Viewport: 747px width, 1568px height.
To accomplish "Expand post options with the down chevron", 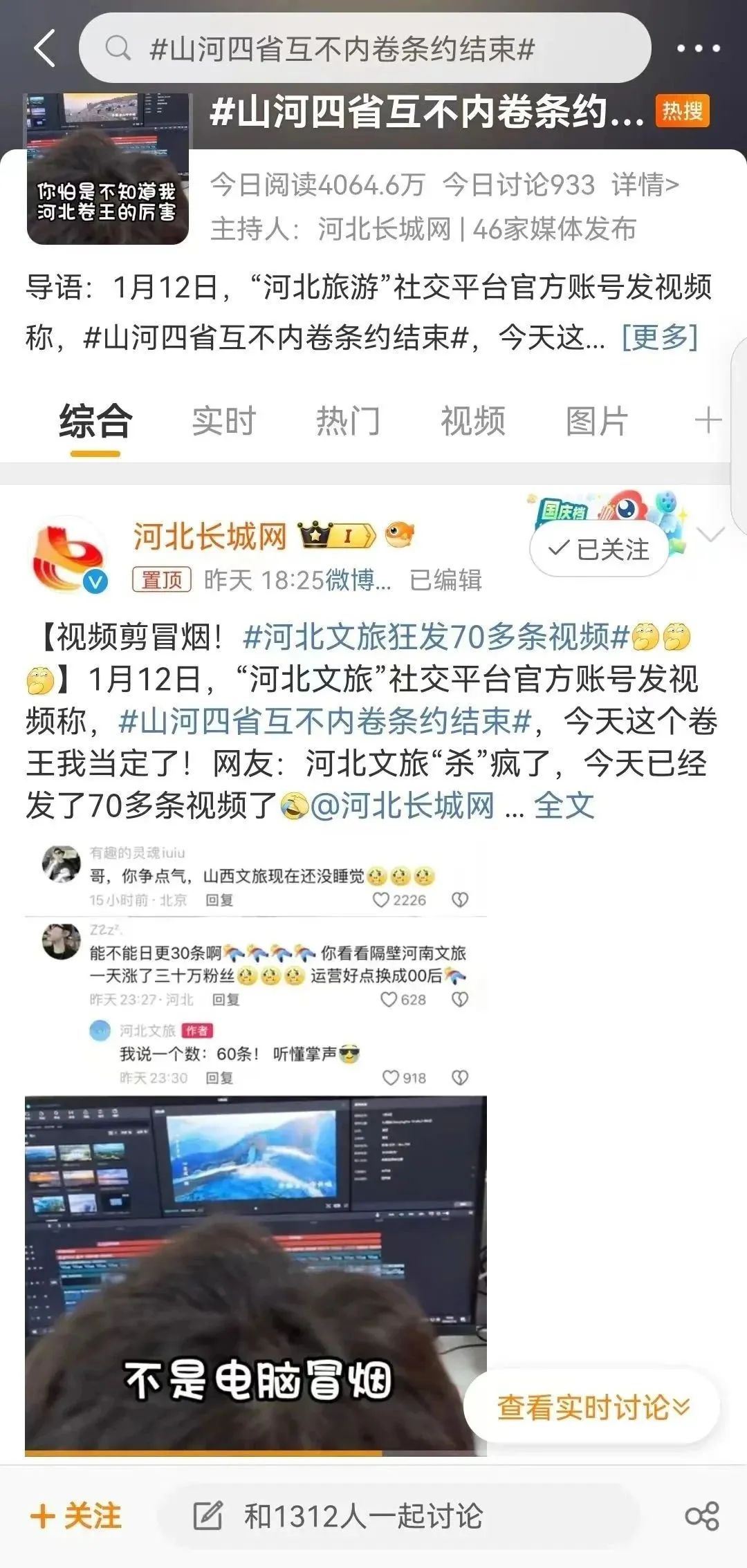I will click(711, 535).
